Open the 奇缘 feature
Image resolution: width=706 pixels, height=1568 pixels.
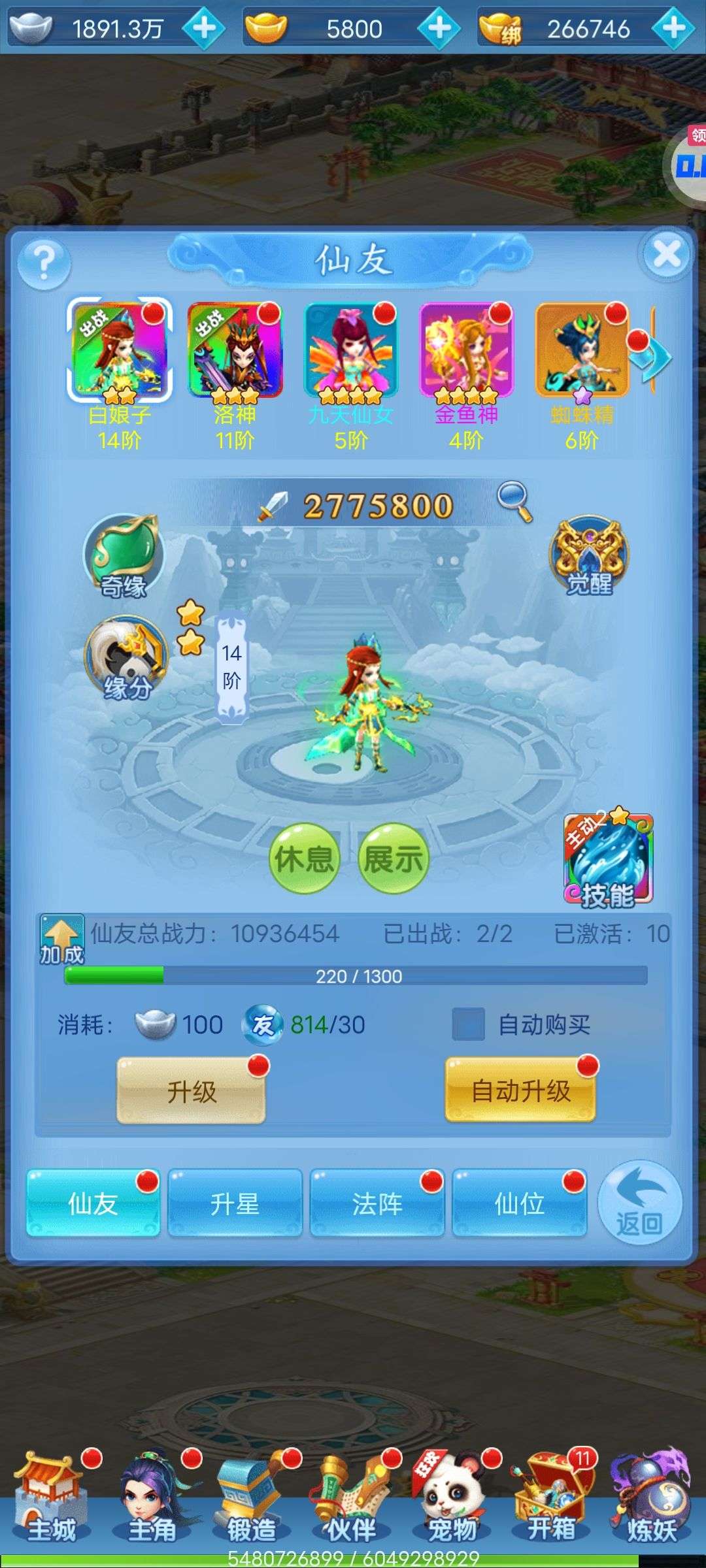coord(123,555)
